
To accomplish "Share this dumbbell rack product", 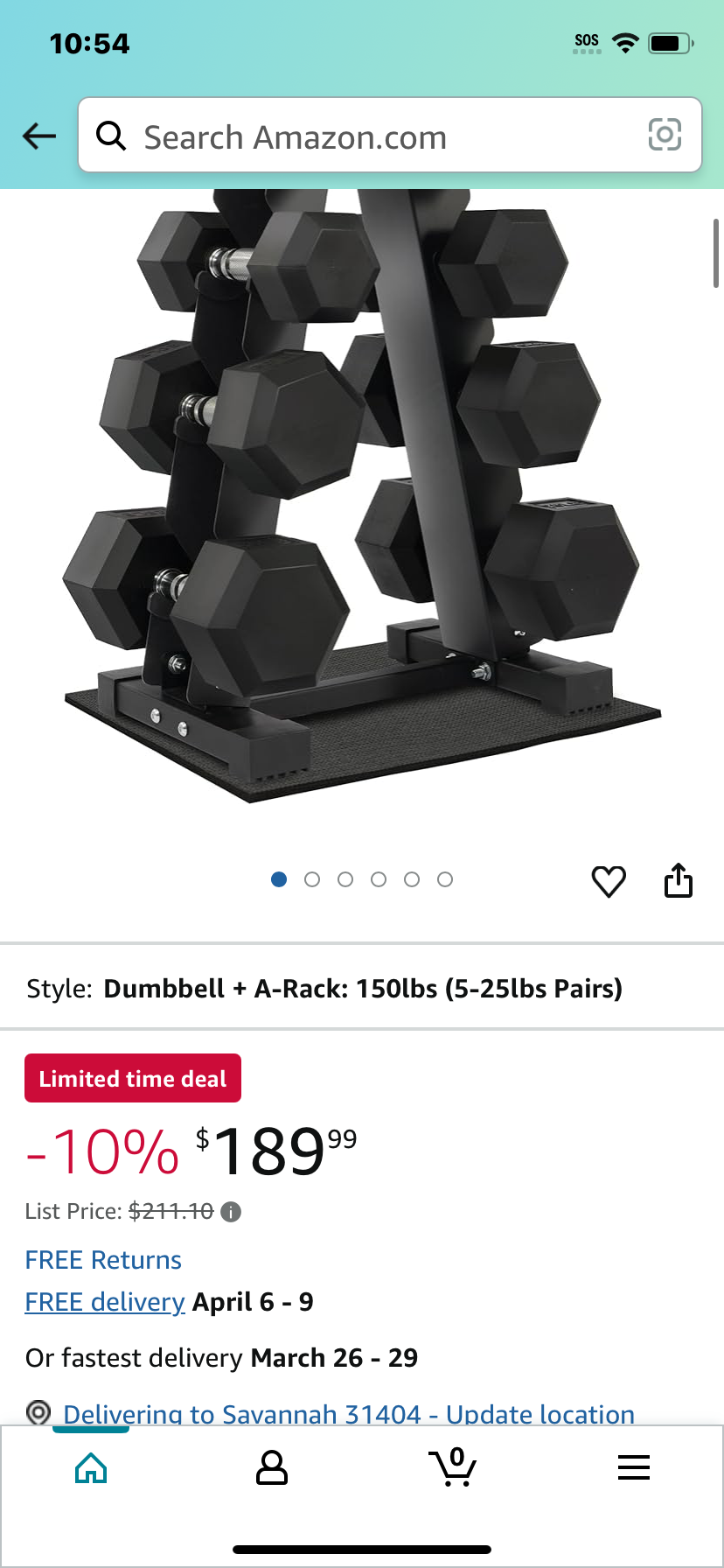I will pos(679,880).
